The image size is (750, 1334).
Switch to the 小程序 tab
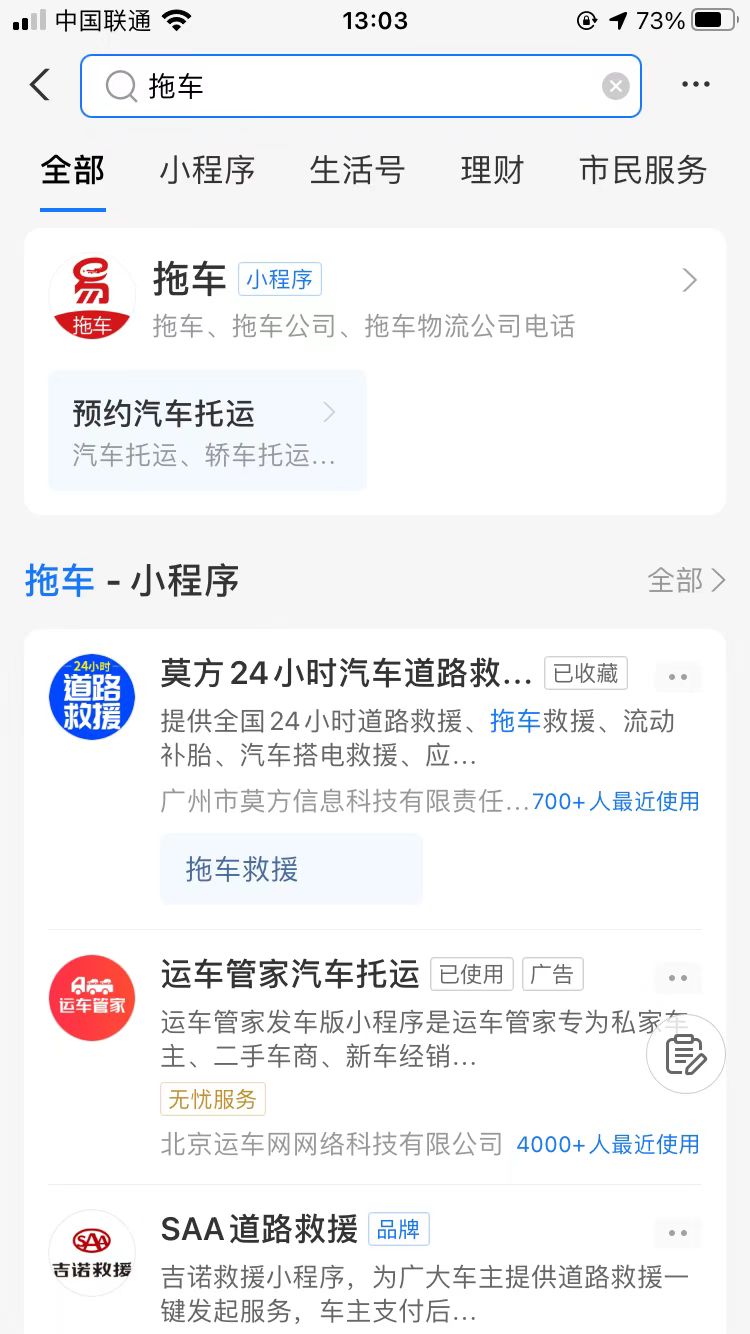pos(207,170)
